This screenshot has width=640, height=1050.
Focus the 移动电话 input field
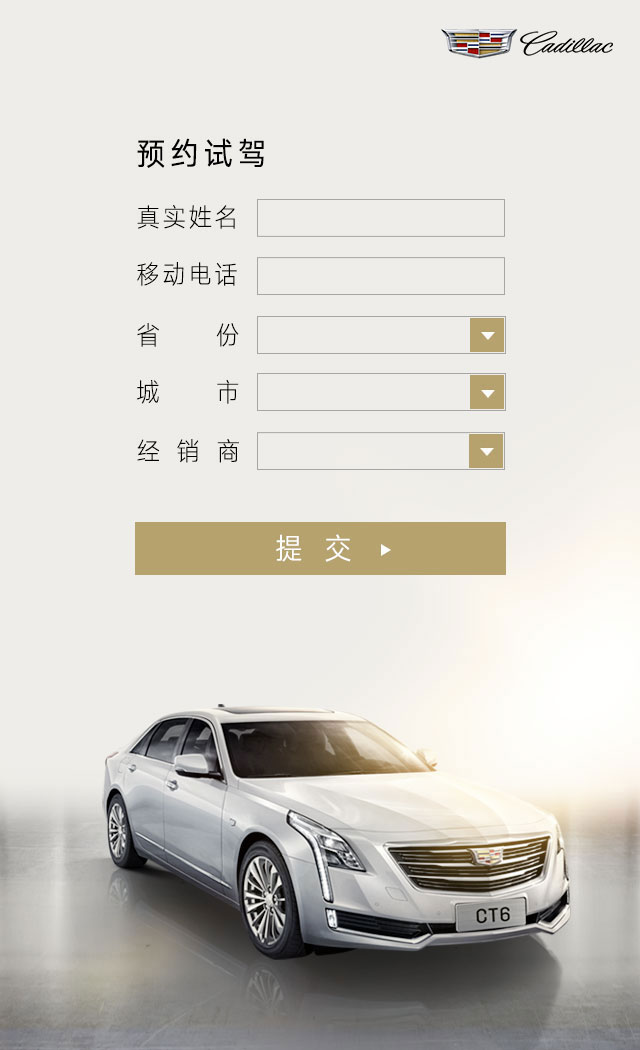coord(380,276)
